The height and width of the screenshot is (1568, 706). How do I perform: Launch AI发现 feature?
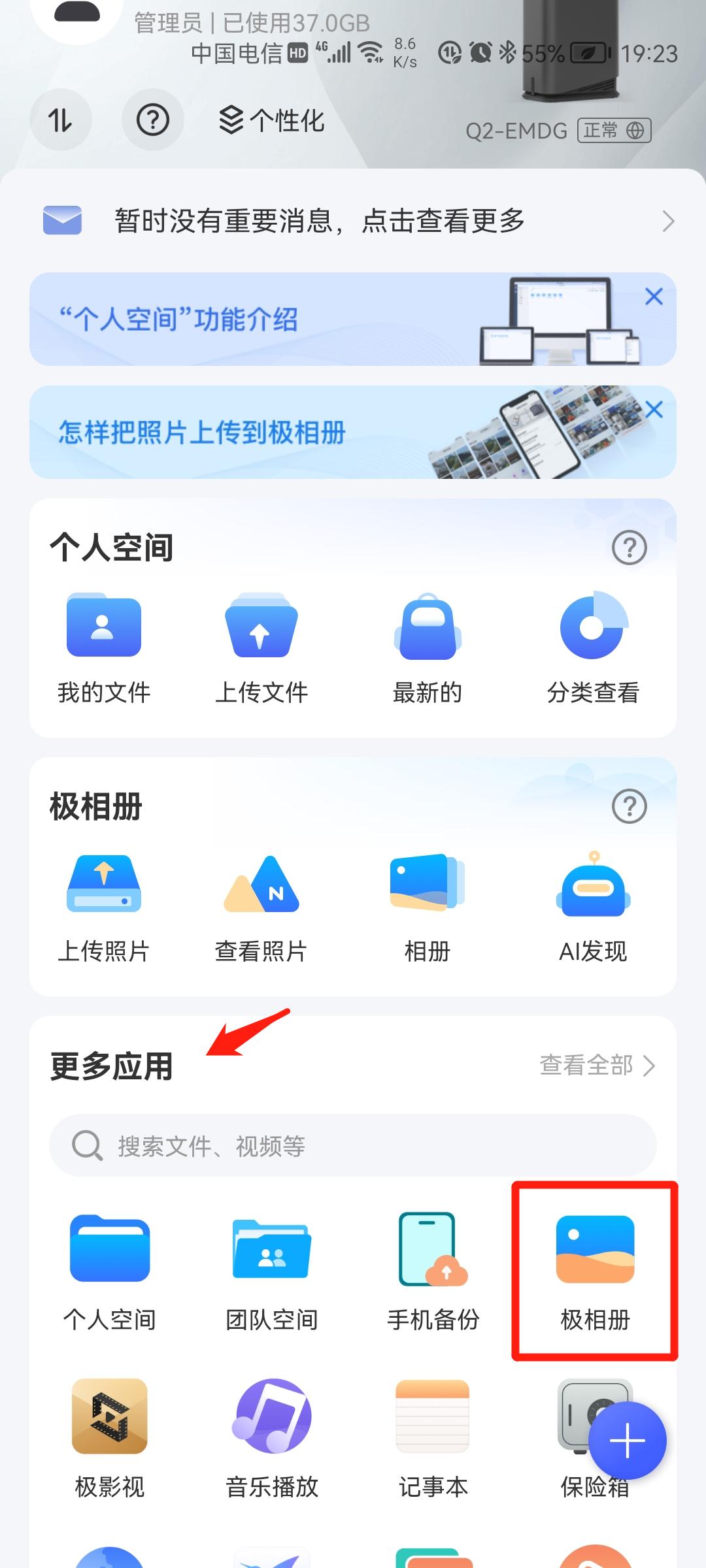(x=592, y=885)
